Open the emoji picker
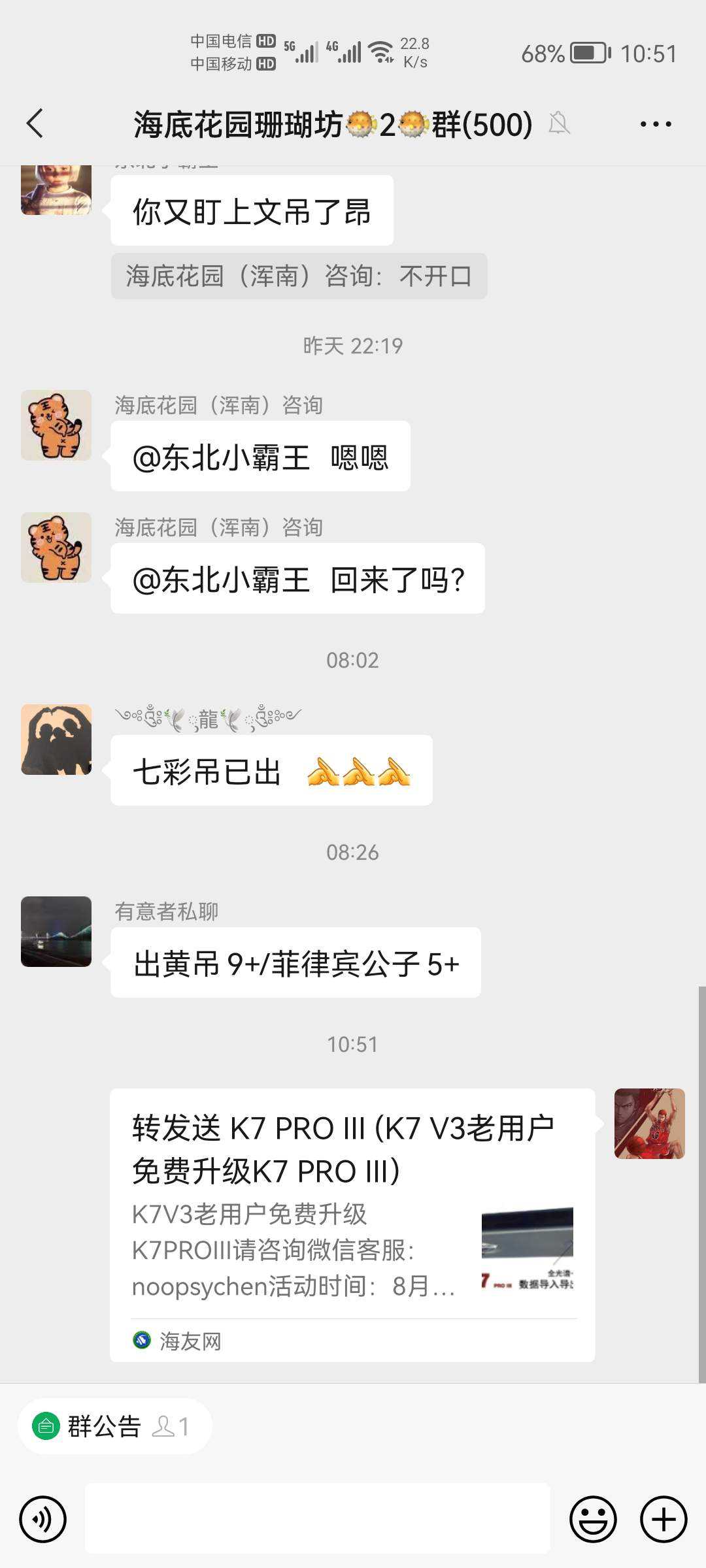 [593, 1519]
